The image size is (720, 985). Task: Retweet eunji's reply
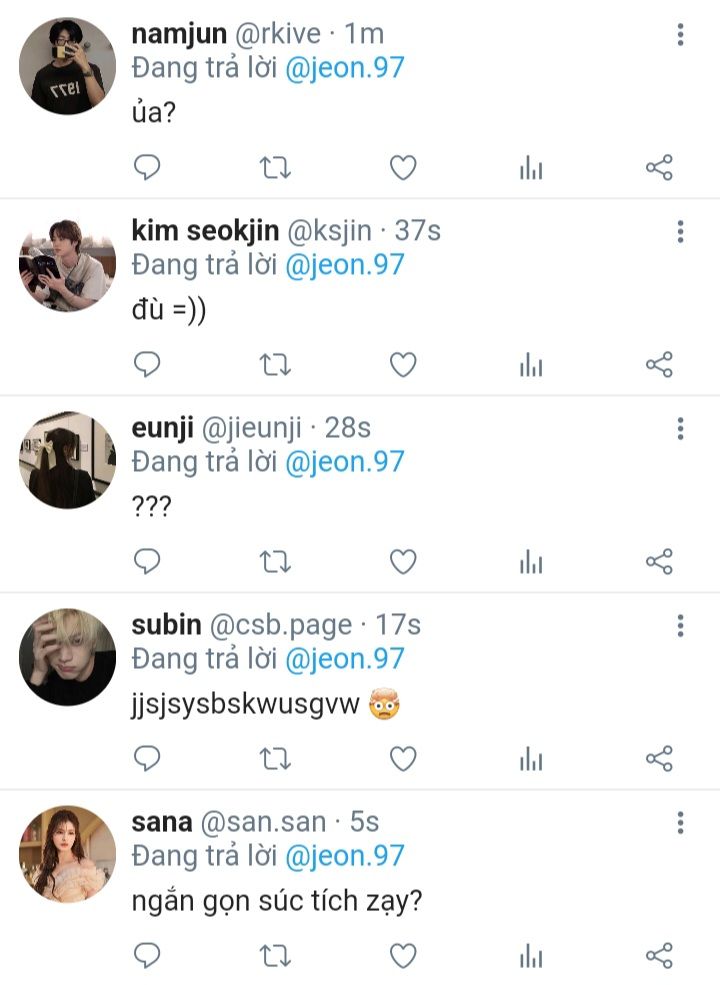pyautogui.click(x=275, y=562)
